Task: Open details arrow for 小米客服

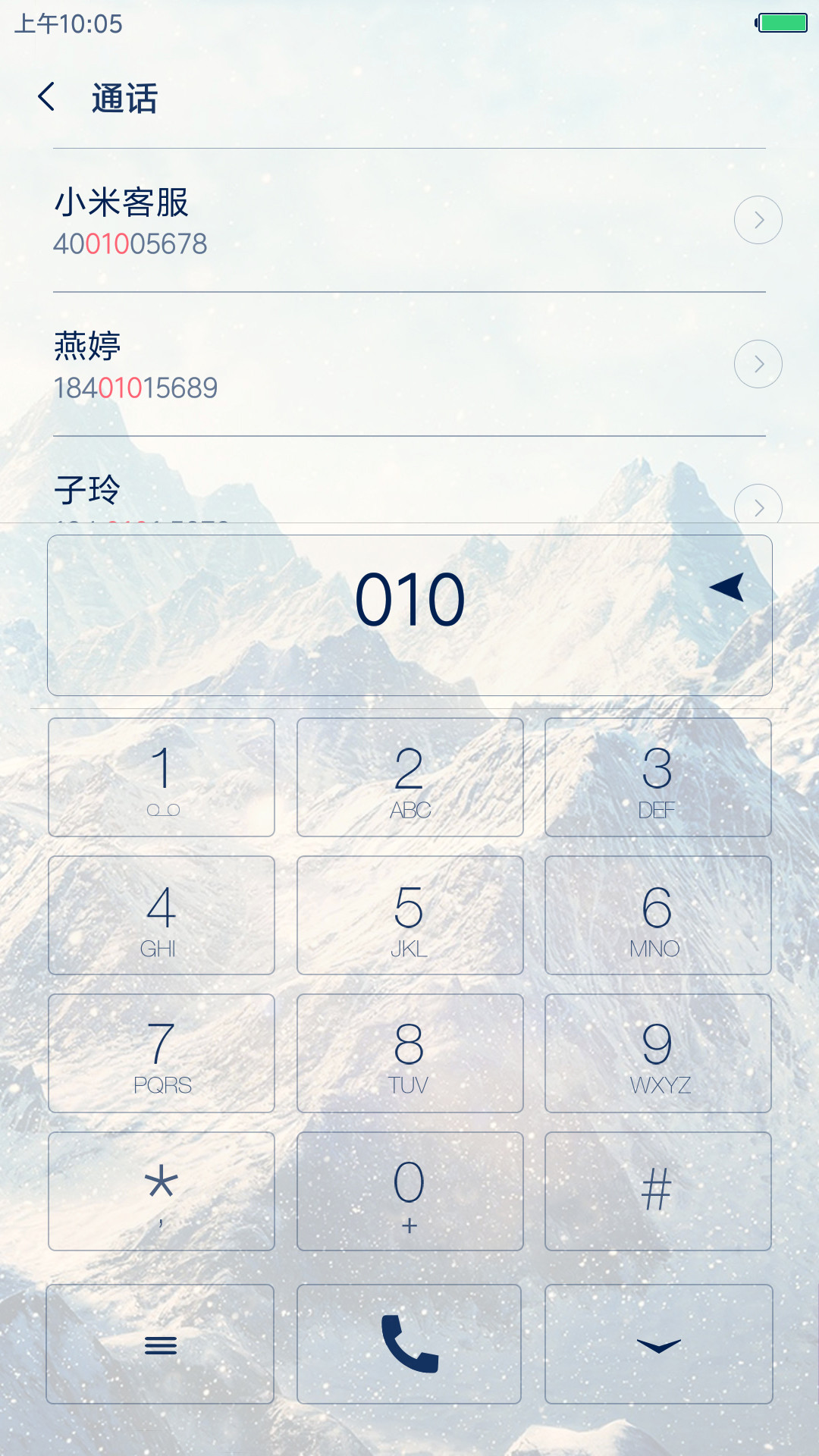Action: (758, 220)
